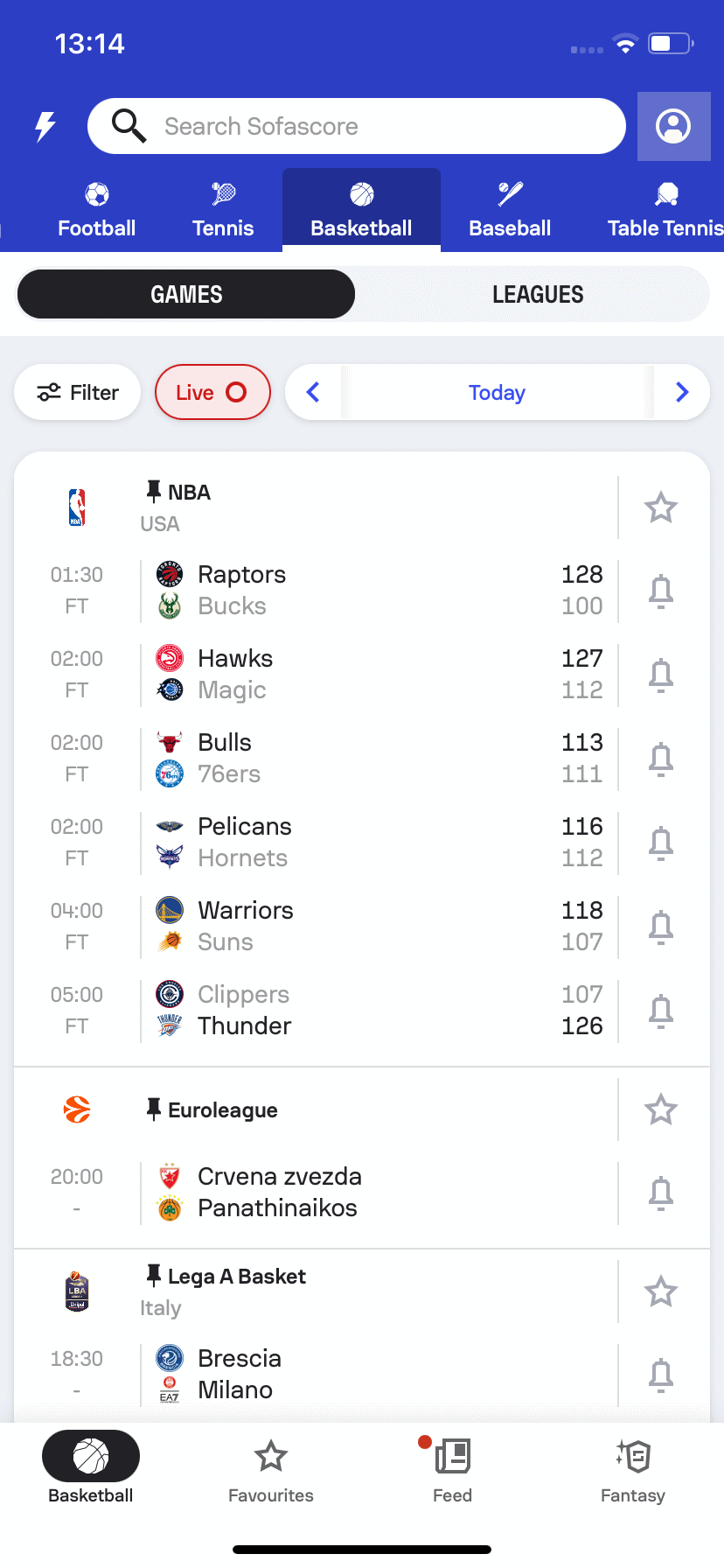Go to the previous day

(x=313, y=392)
